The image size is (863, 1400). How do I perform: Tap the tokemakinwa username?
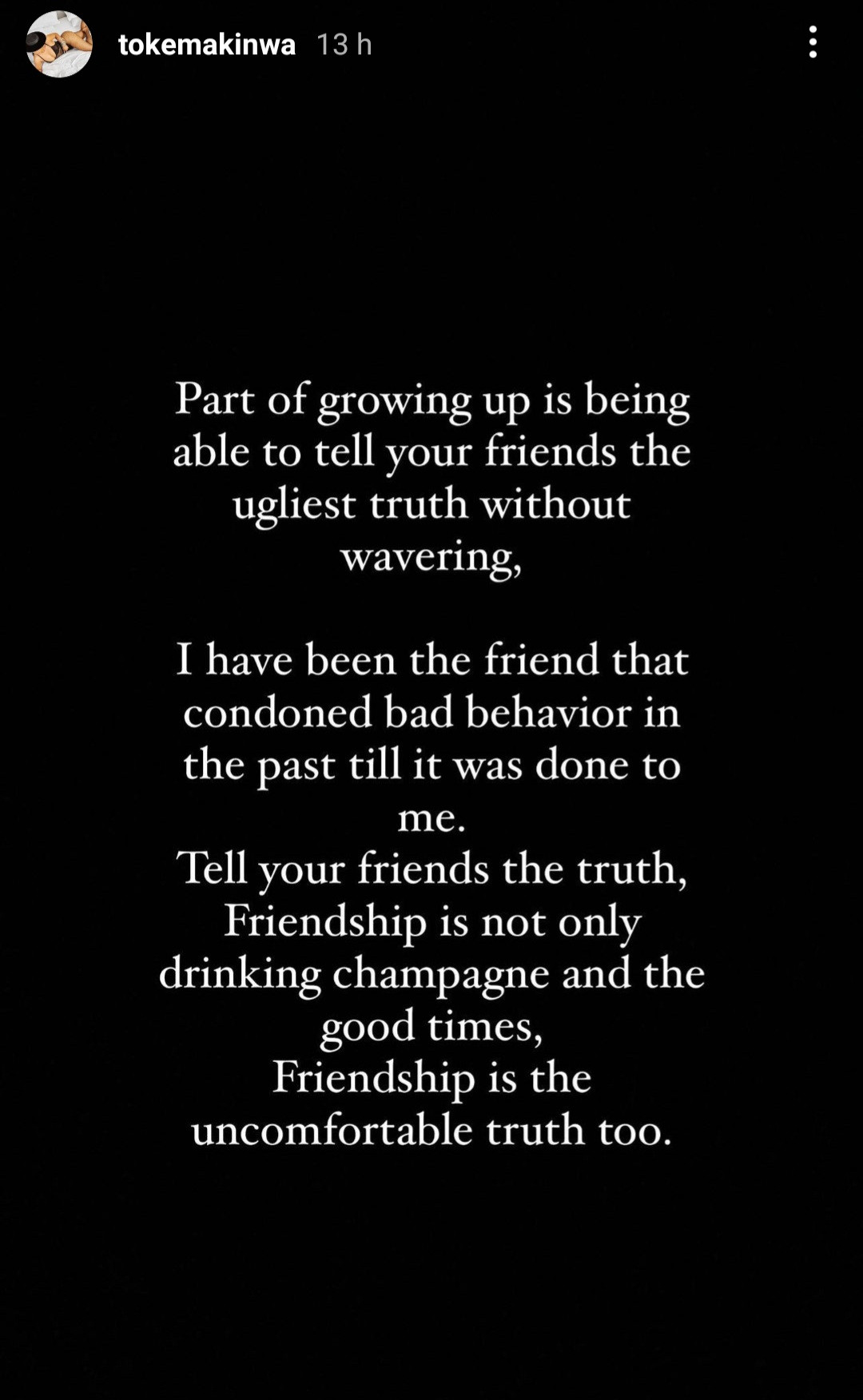pos(207,45)
